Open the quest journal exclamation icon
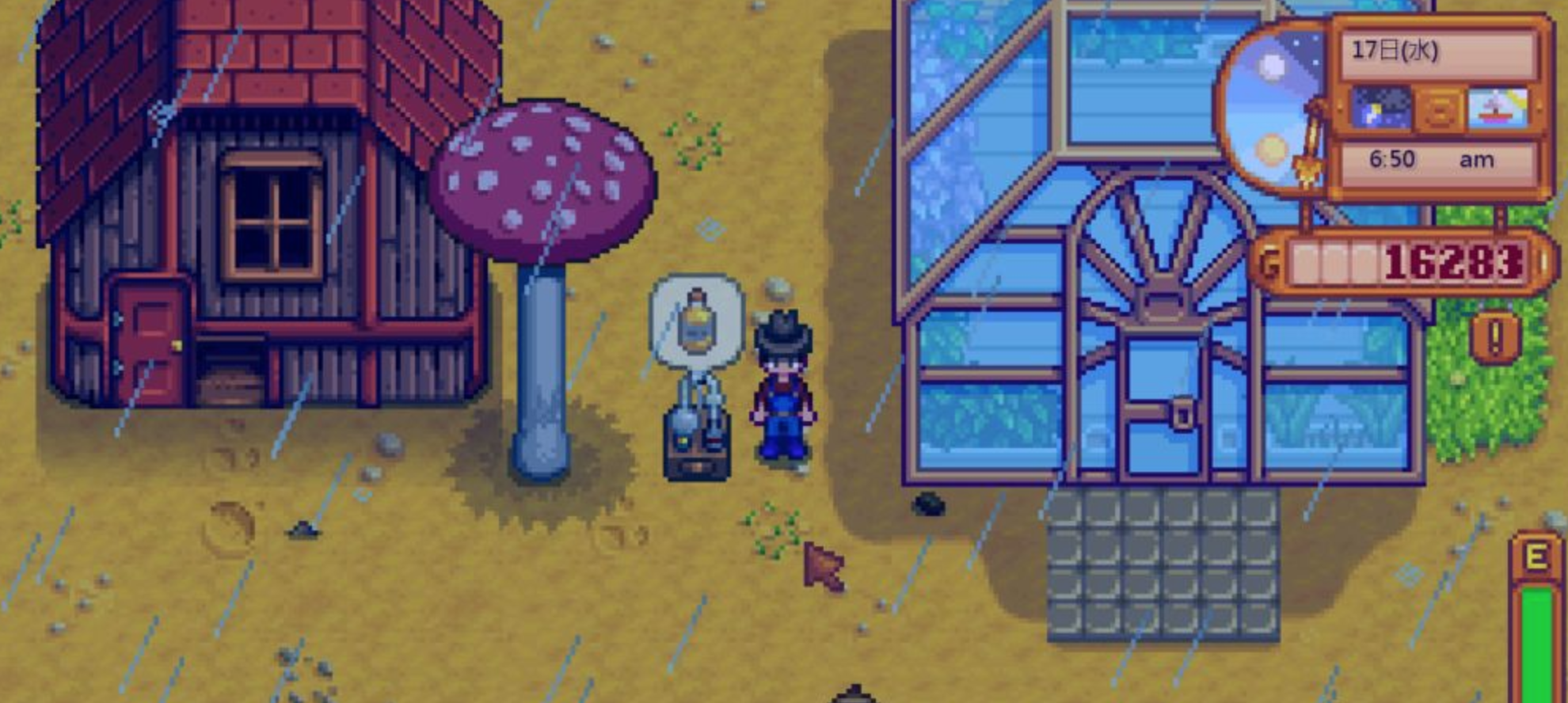Screen dimensions: 1568x703 click(1495, 337)
